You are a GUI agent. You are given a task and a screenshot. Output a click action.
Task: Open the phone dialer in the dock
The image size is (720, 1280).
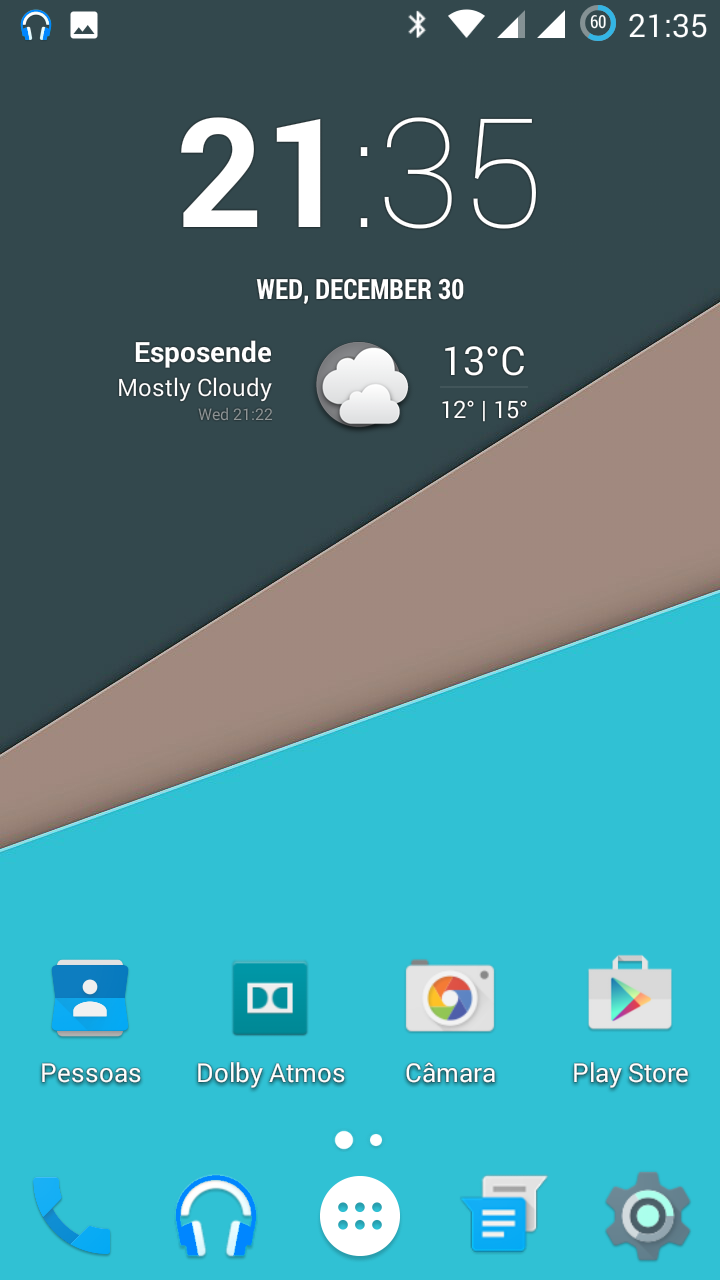pyautogui.click(x=72, y=1216)
